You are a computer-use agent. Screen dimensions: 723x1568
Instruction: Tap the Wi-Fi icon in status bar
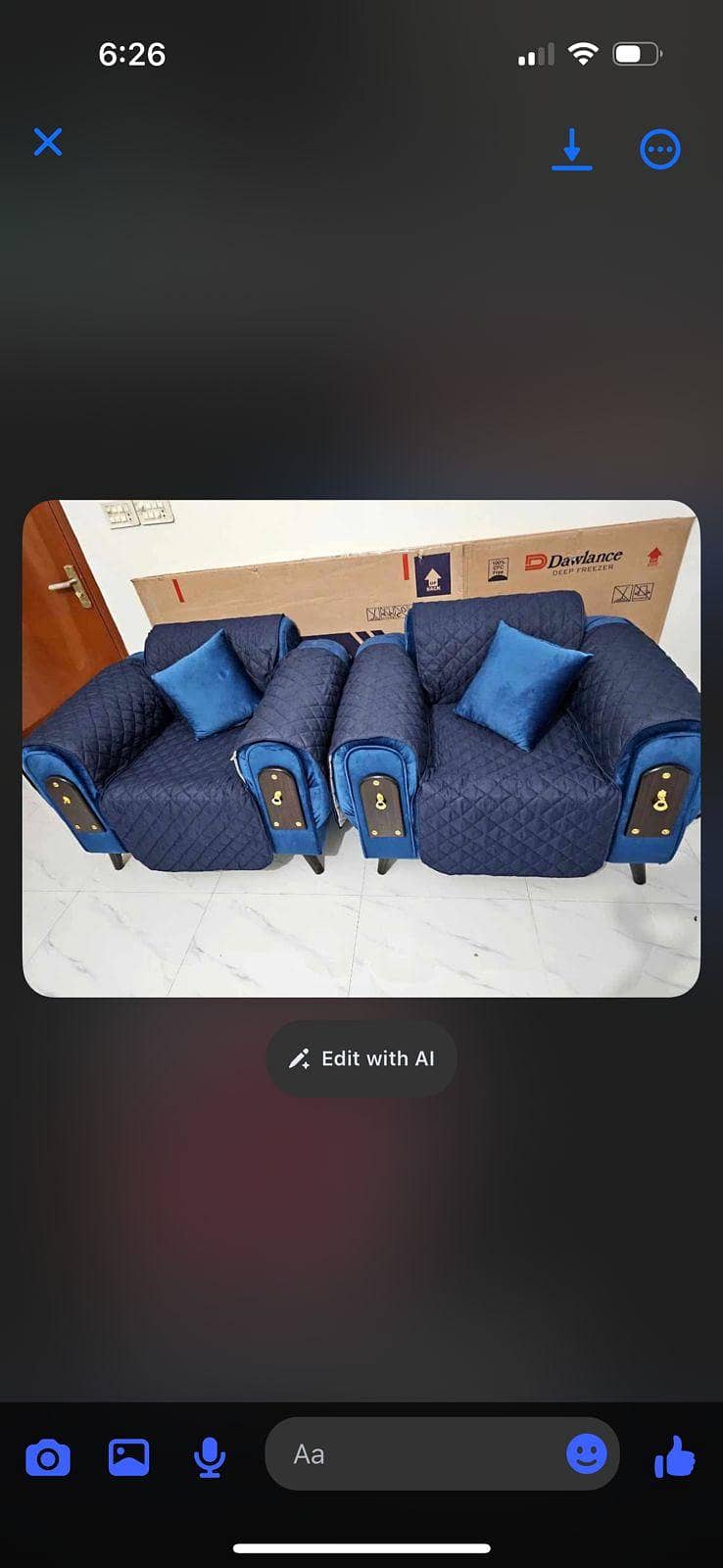point(584,54)
